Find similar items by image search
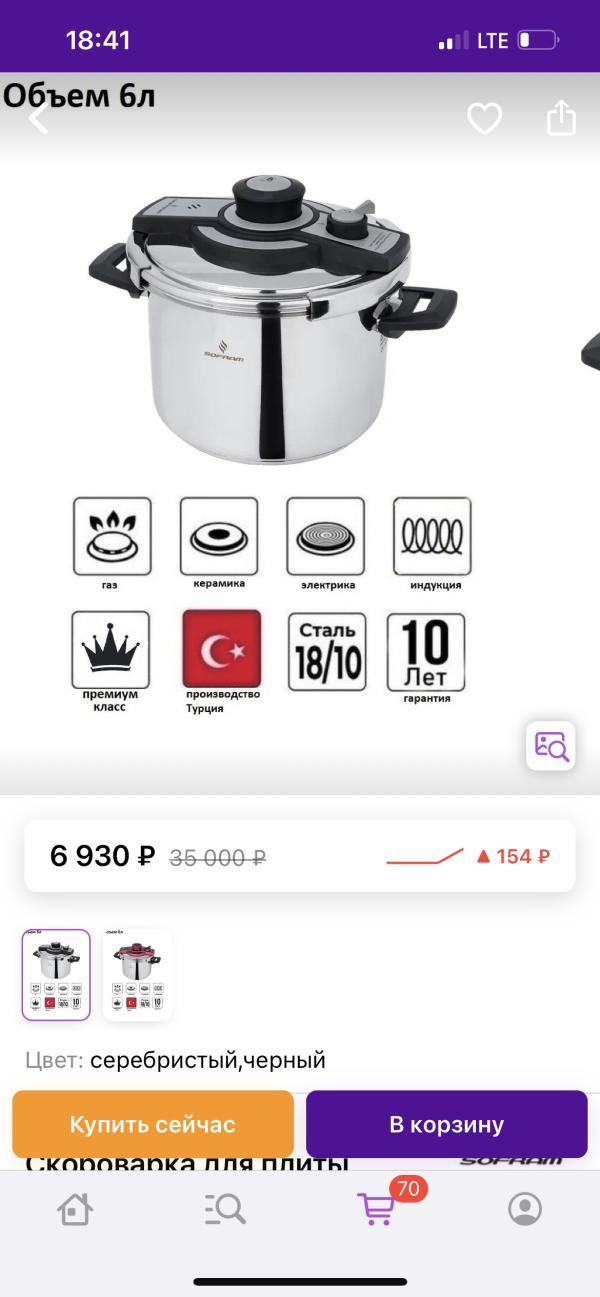 551,746
